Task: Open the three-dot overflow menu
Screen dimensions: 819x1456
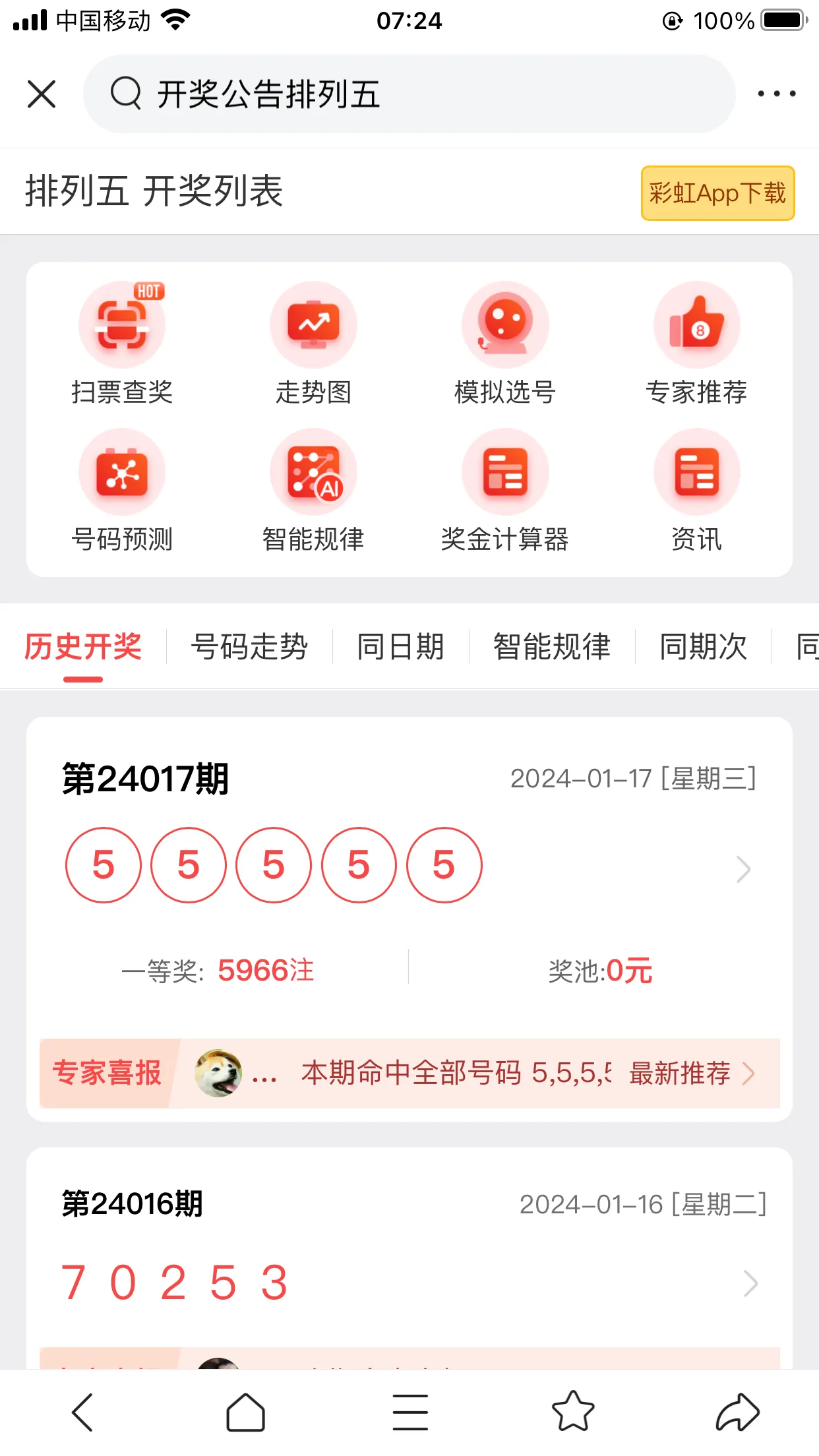Action: 776,94
